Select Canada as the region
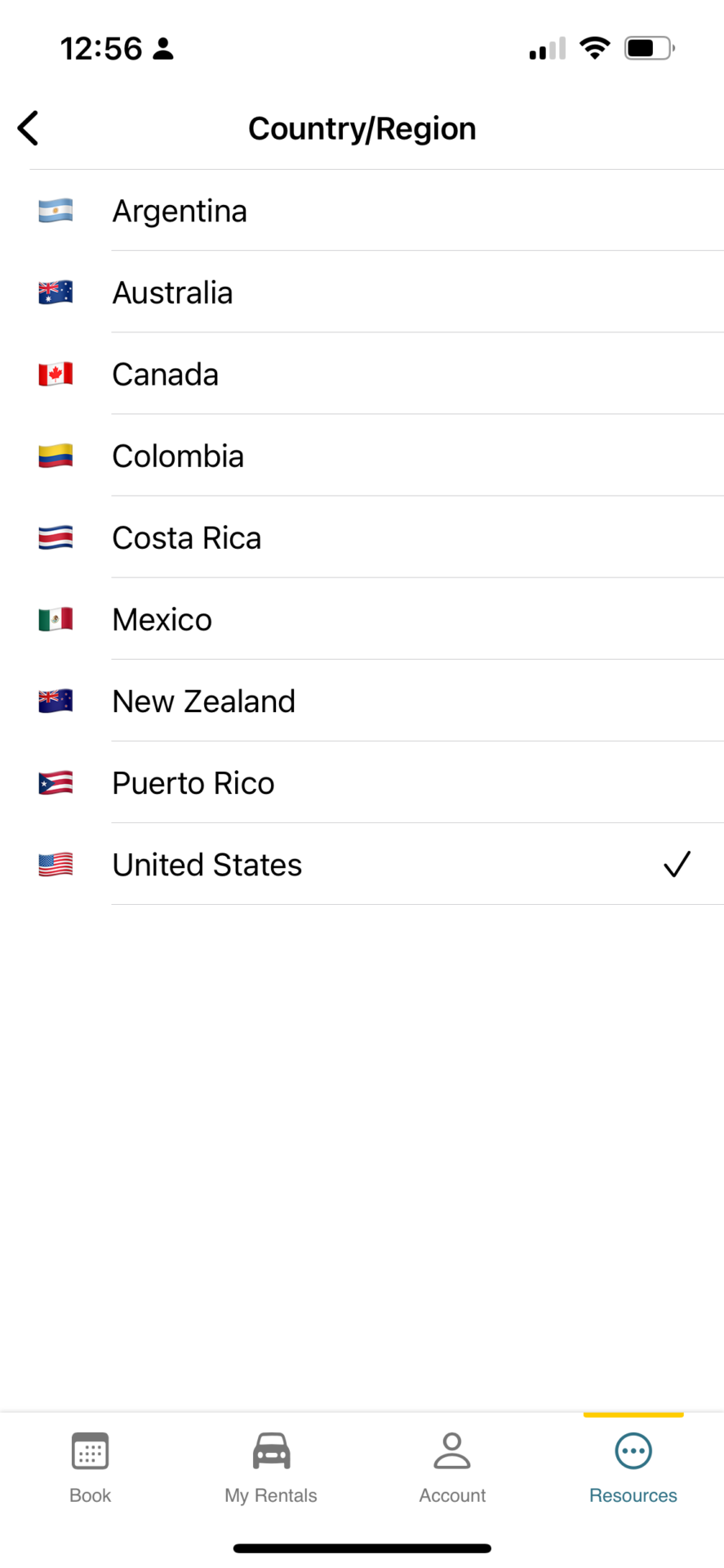The image size is (724, 1568). 362,374
